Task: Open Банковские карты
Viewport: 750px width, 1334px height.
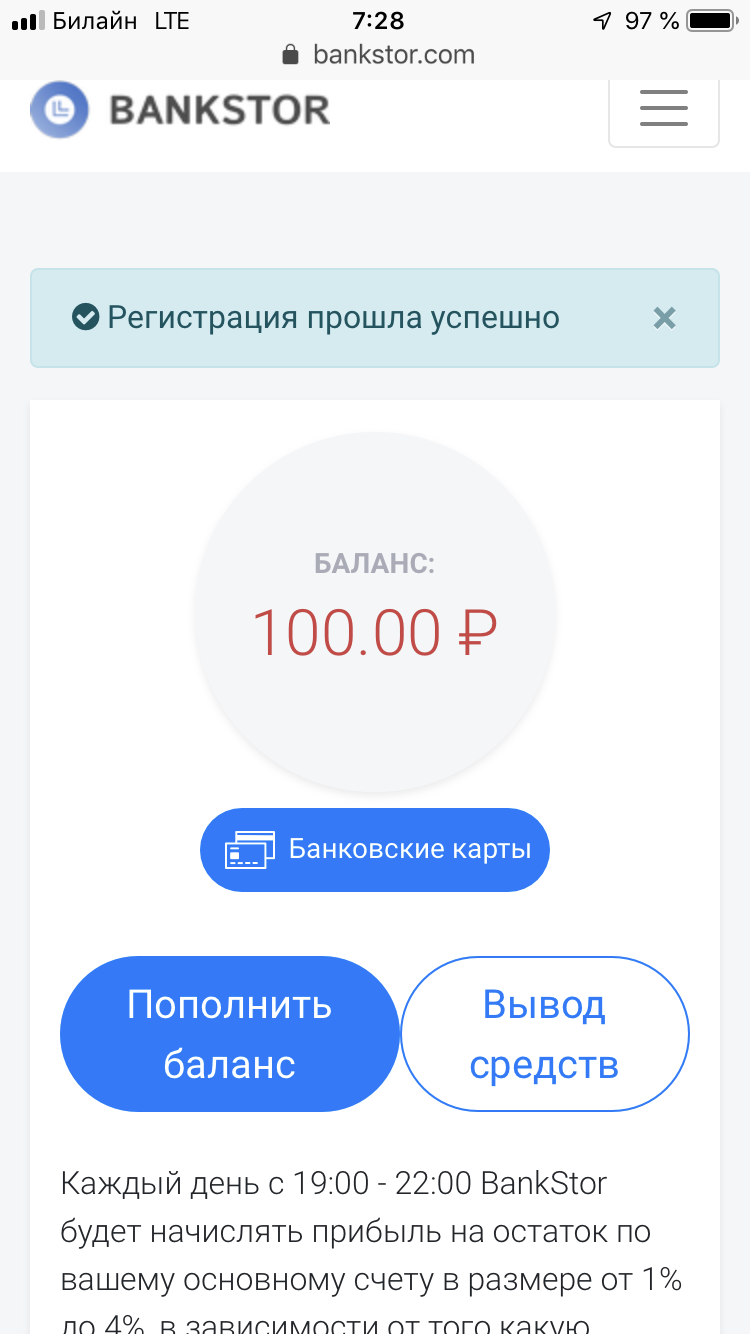Action: pyautogui.click(x=375, y=850)
